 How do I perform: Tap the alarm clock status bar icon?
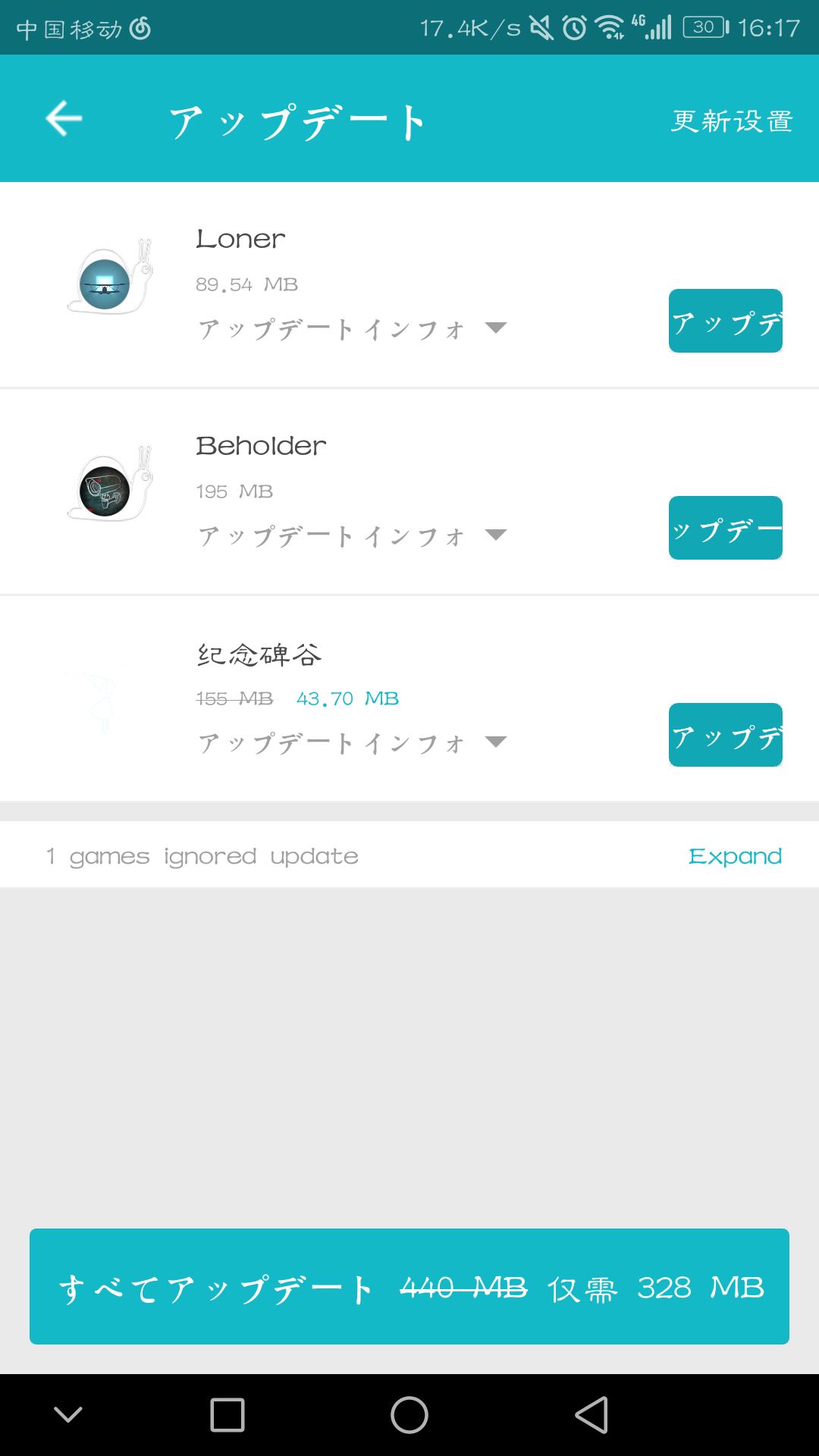point(575,27)
